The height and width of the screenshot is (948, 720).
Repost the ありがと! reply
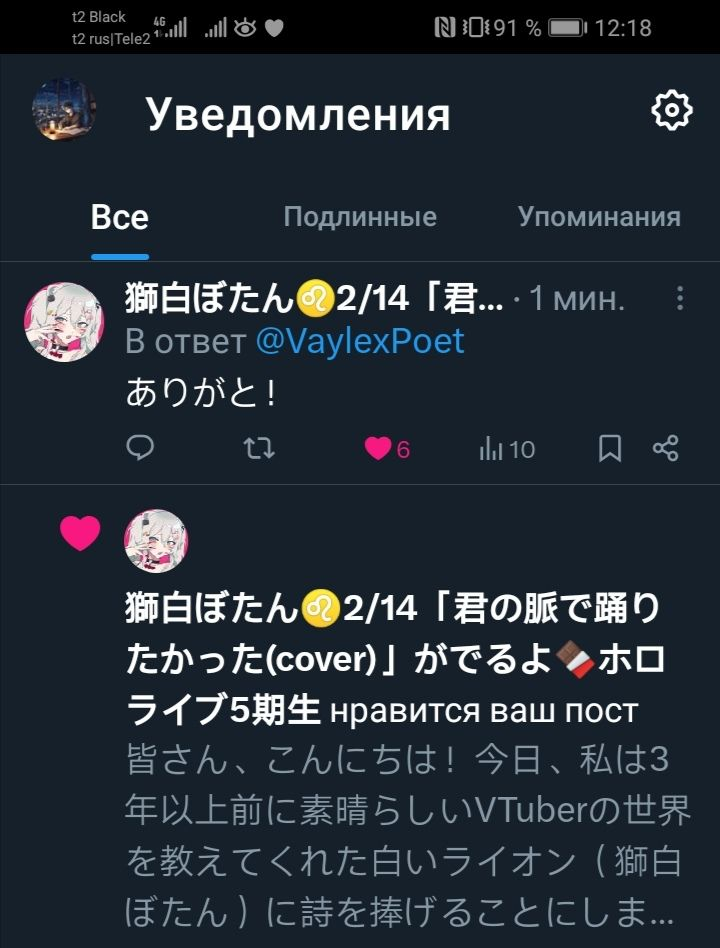point(260,449)
